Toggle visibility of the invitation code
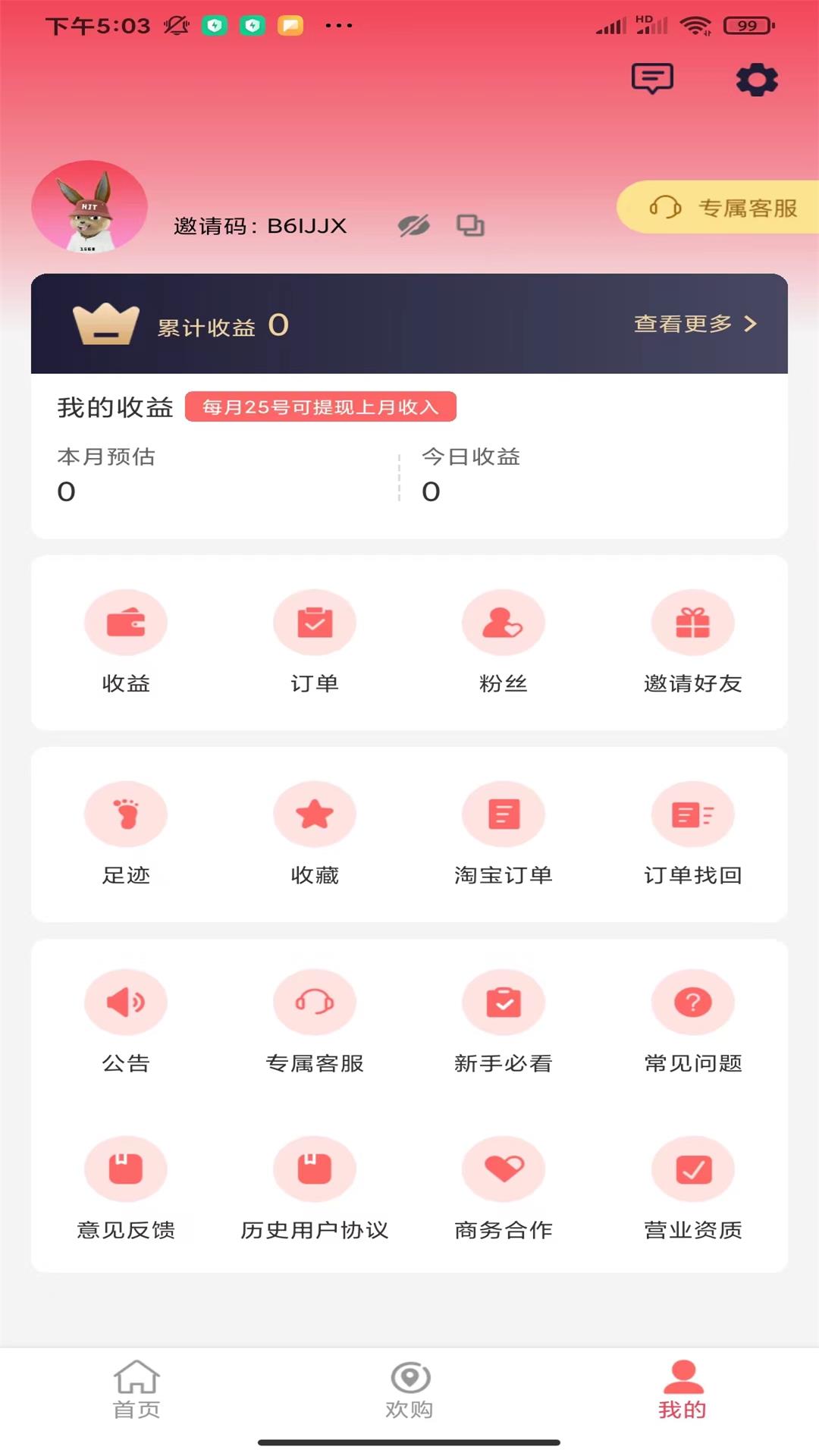 pos(414,225)
